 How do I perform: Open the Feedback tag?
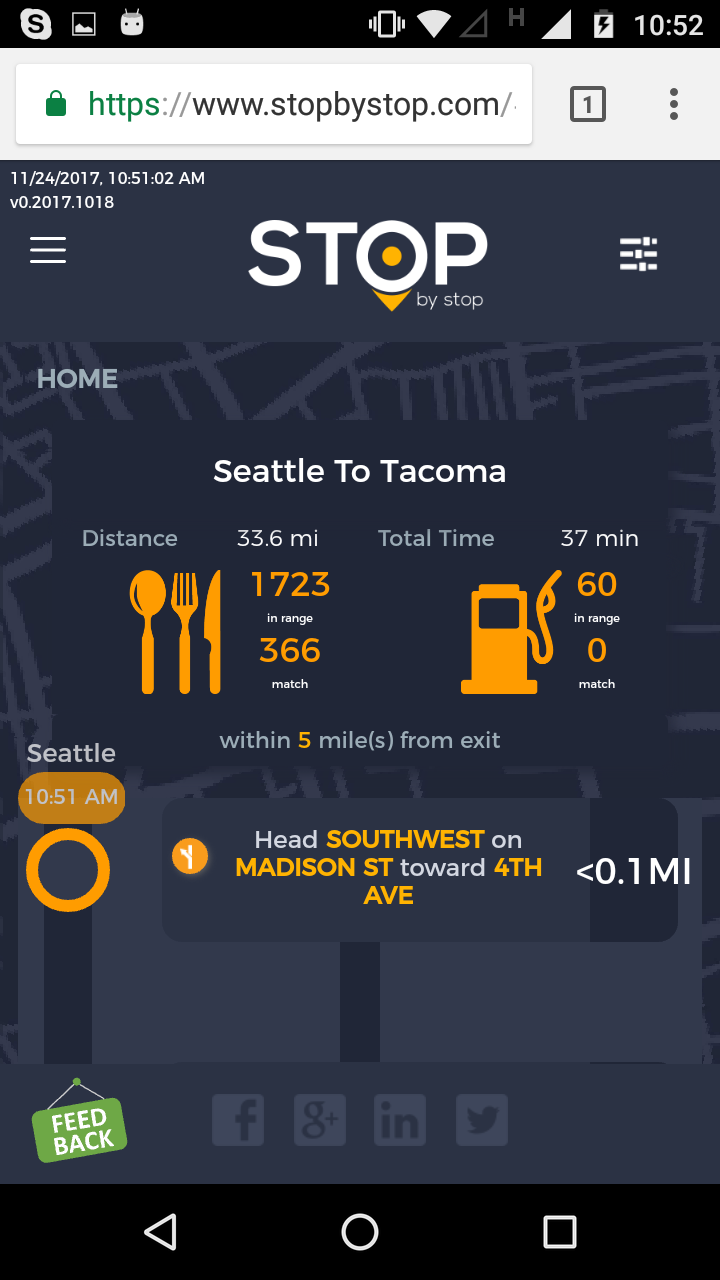click(x=79, y=1128)
